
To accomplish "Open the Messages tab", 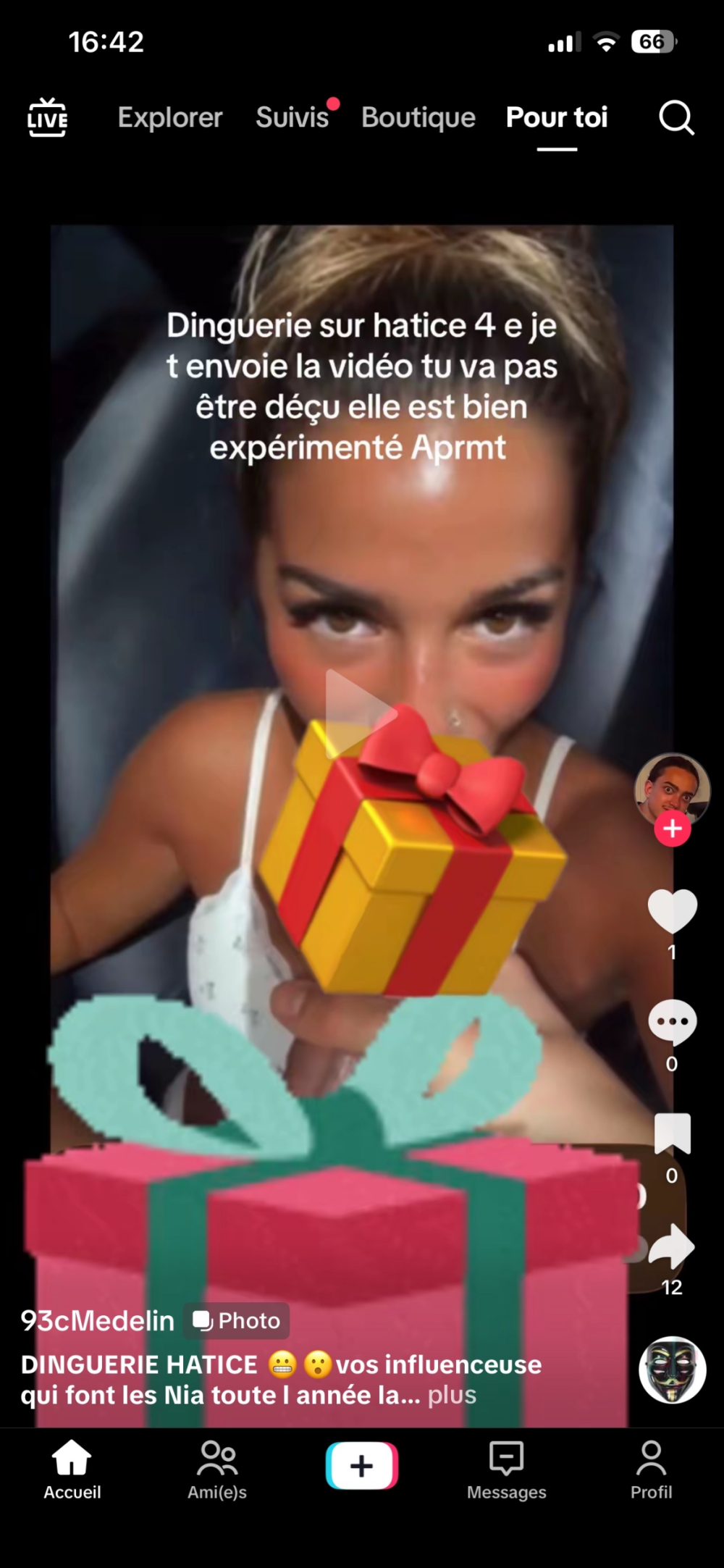I will 507,1469.
